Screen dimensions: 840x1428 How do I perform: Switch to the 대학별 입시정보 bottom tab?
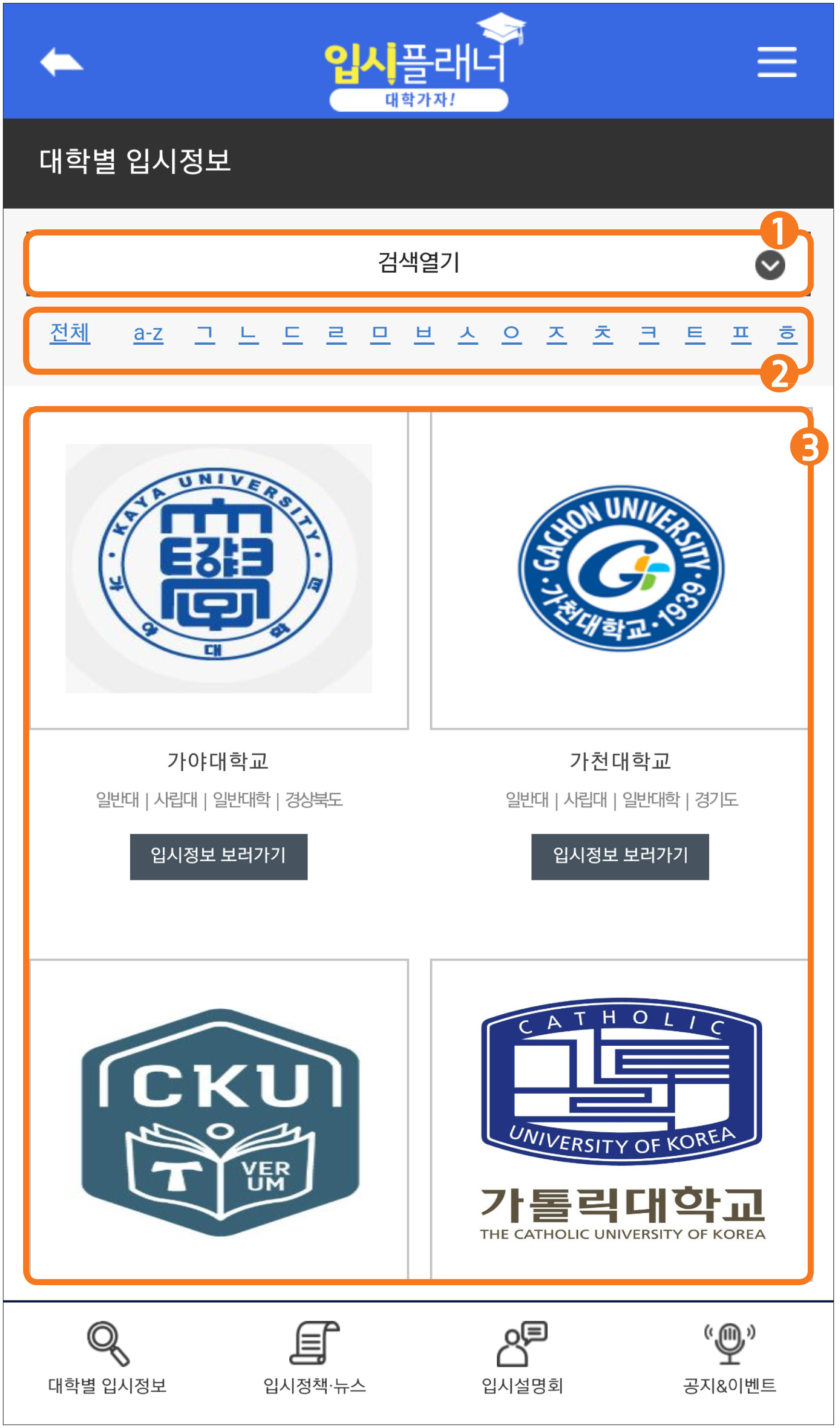[107, 1360]
